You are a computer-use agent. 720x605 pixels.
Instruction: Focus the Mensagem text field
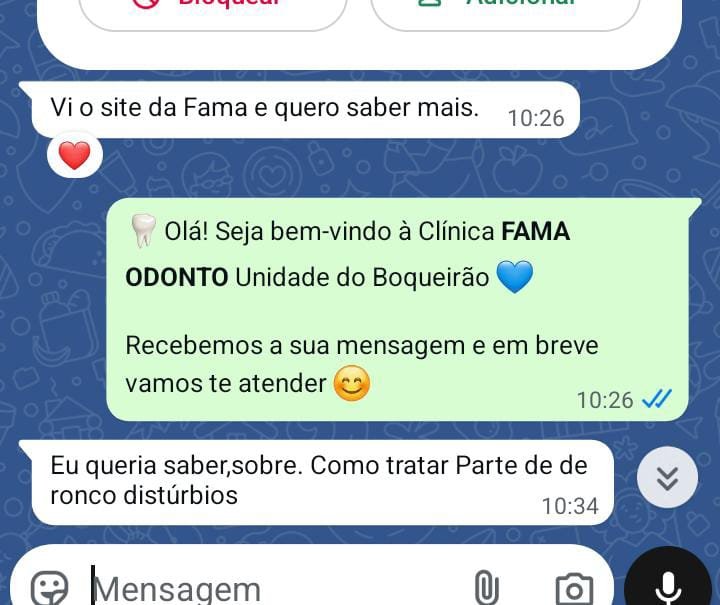(x=270, y=589)
